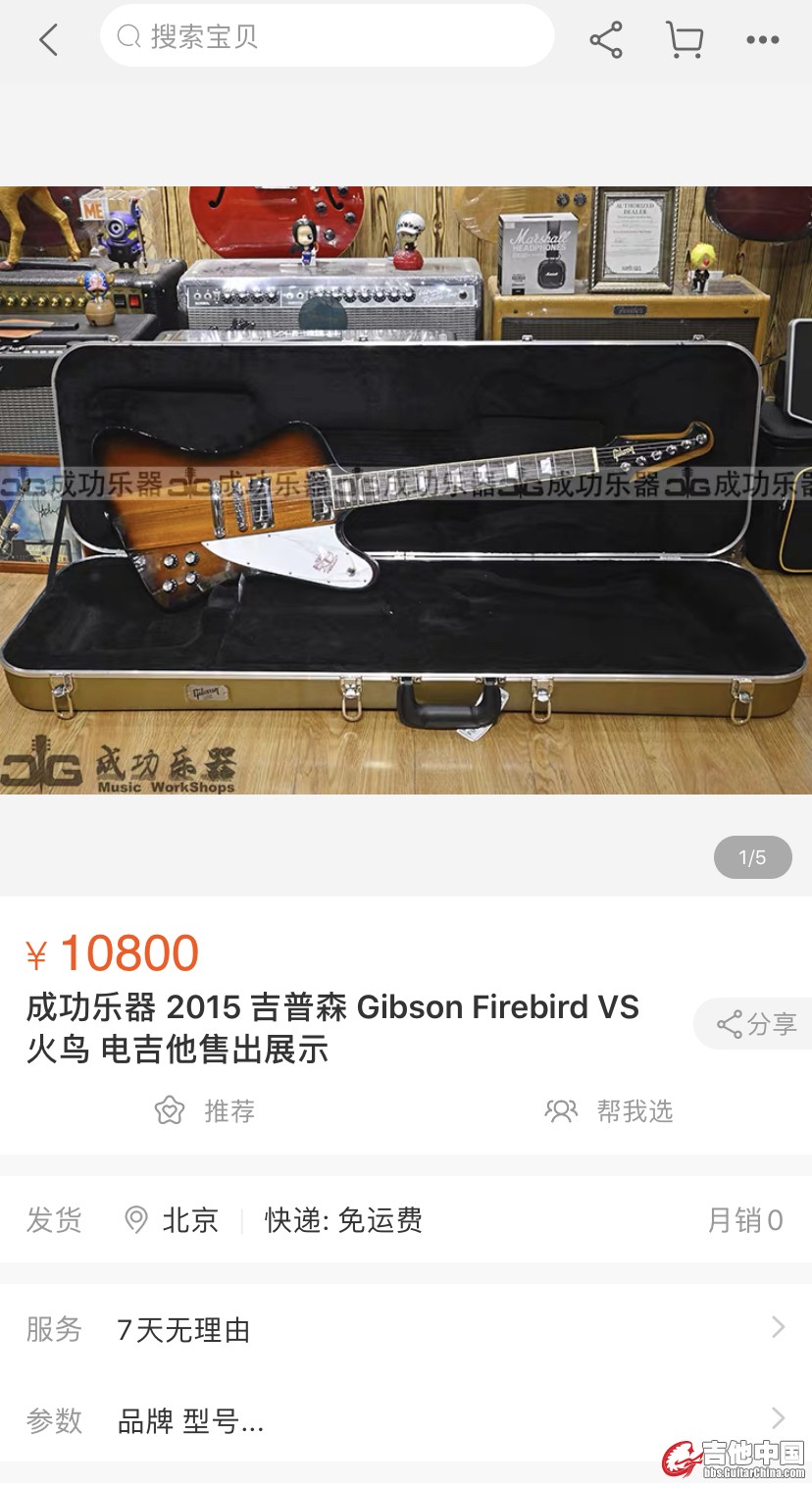This screenshot has height=1488, width=812.
Task: Open the 参数 品牌 型号 row
Action: coord(406,1419)
